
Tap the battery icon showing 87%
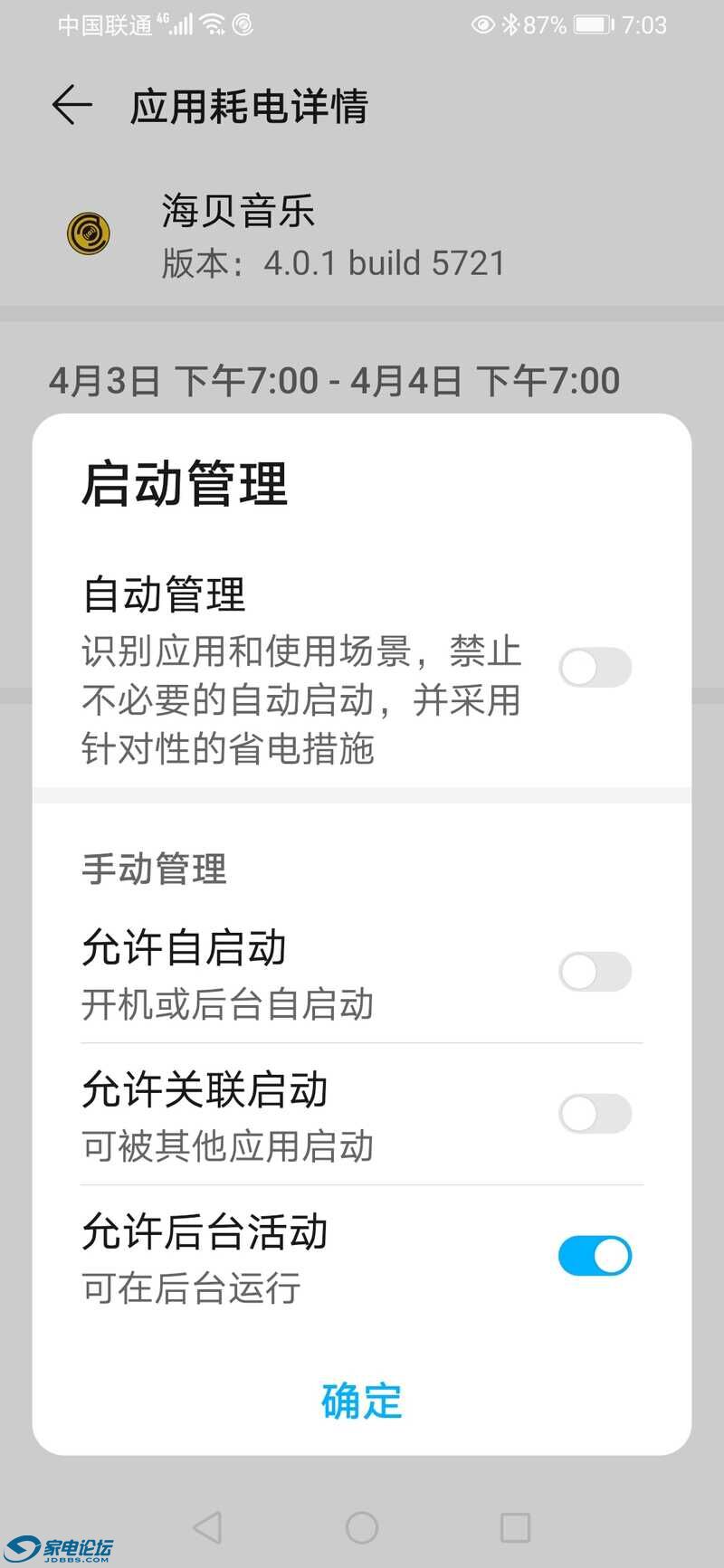pos(593,24)
